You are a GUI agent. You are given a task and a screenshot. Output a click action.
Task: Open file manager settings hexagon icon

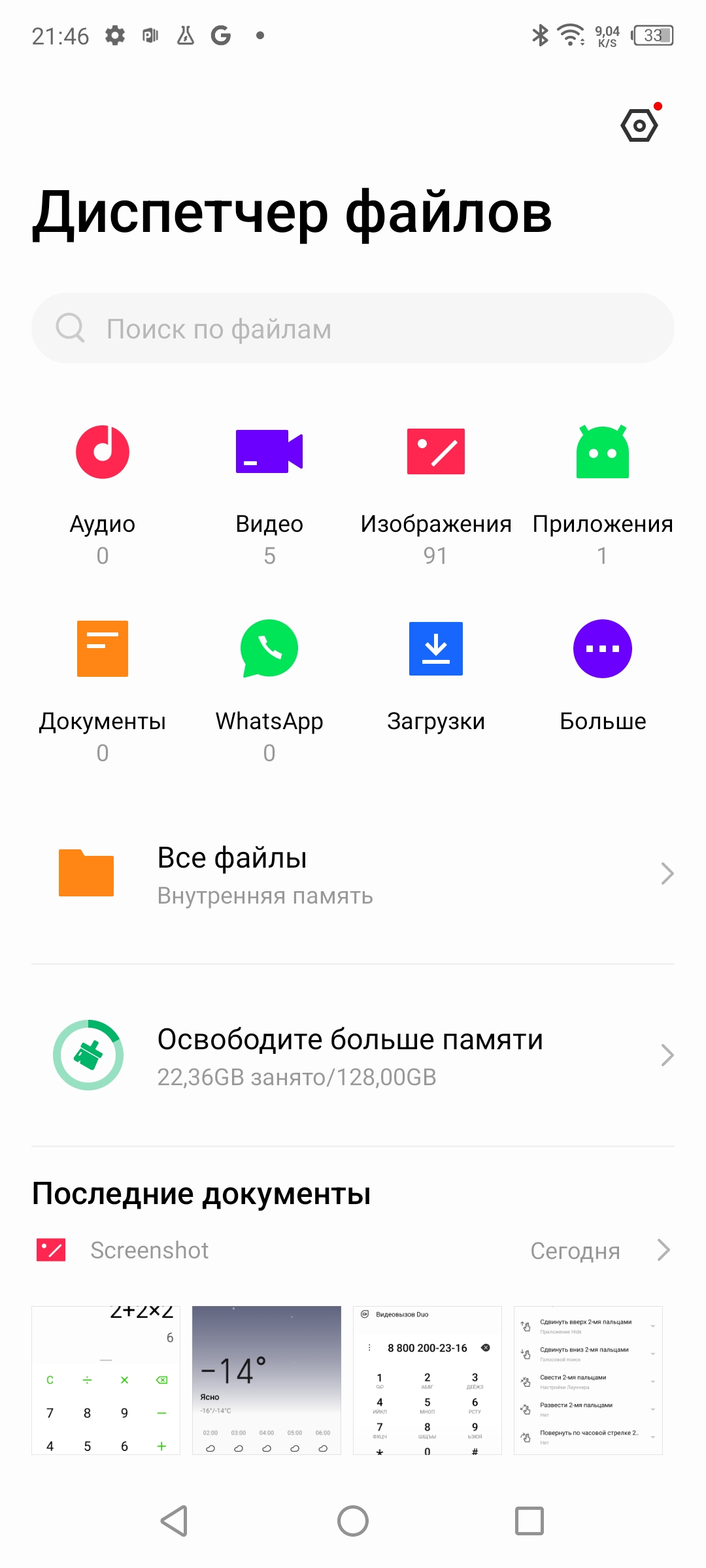coord(639,125)
